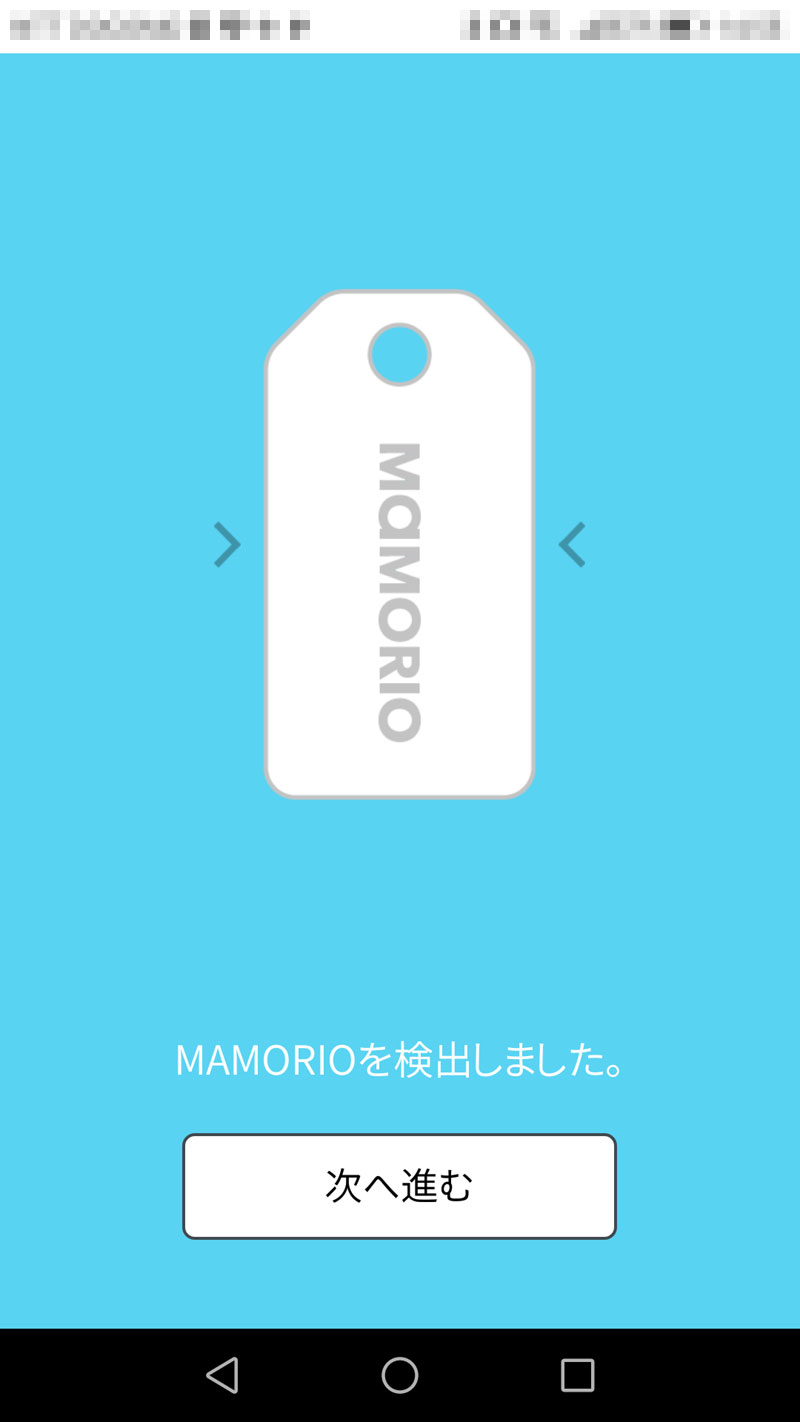Go back using the system back button

(222, 1375)
